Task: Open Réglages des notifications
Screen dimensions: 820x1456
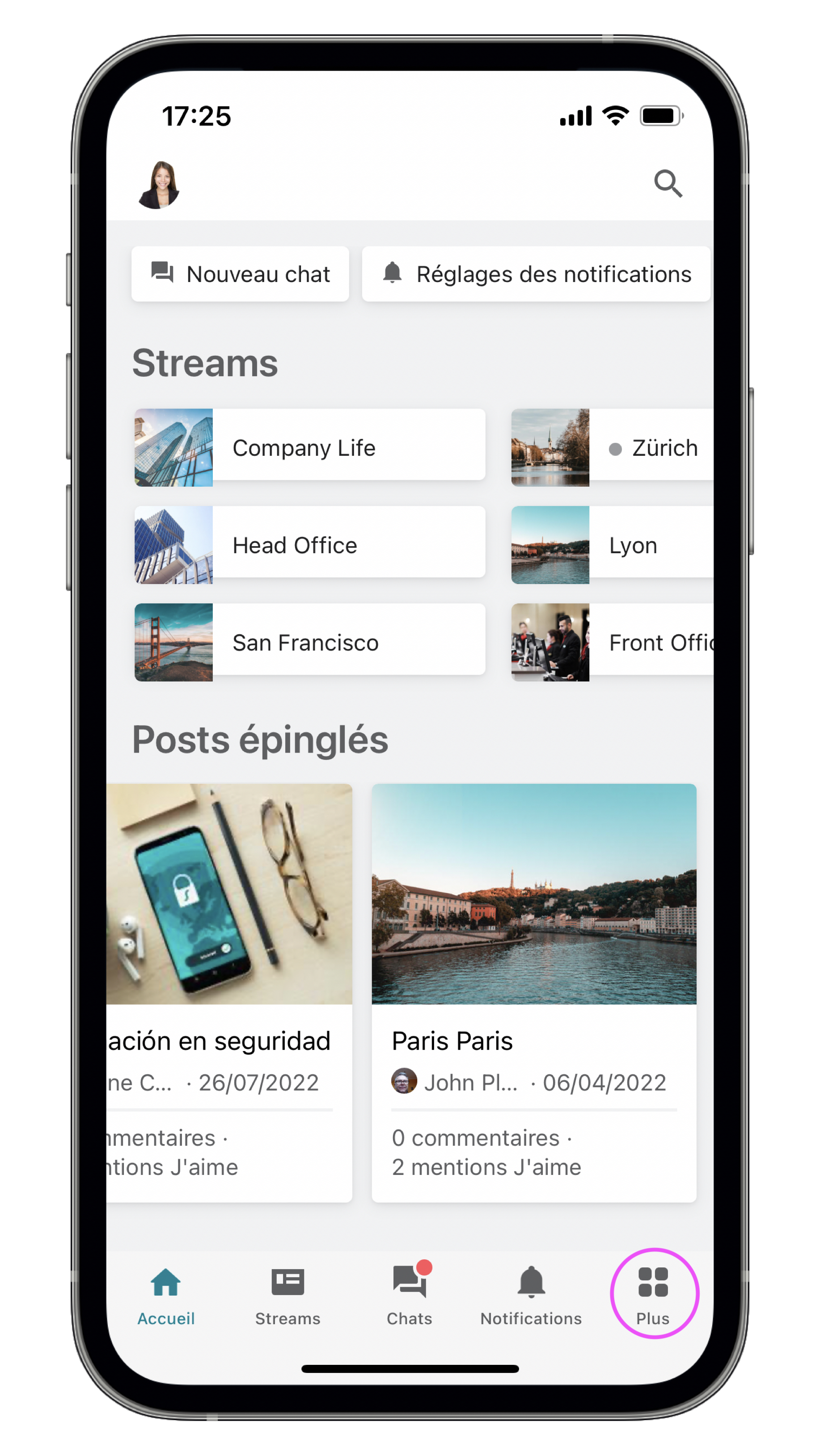Action: tap(536, 274)
